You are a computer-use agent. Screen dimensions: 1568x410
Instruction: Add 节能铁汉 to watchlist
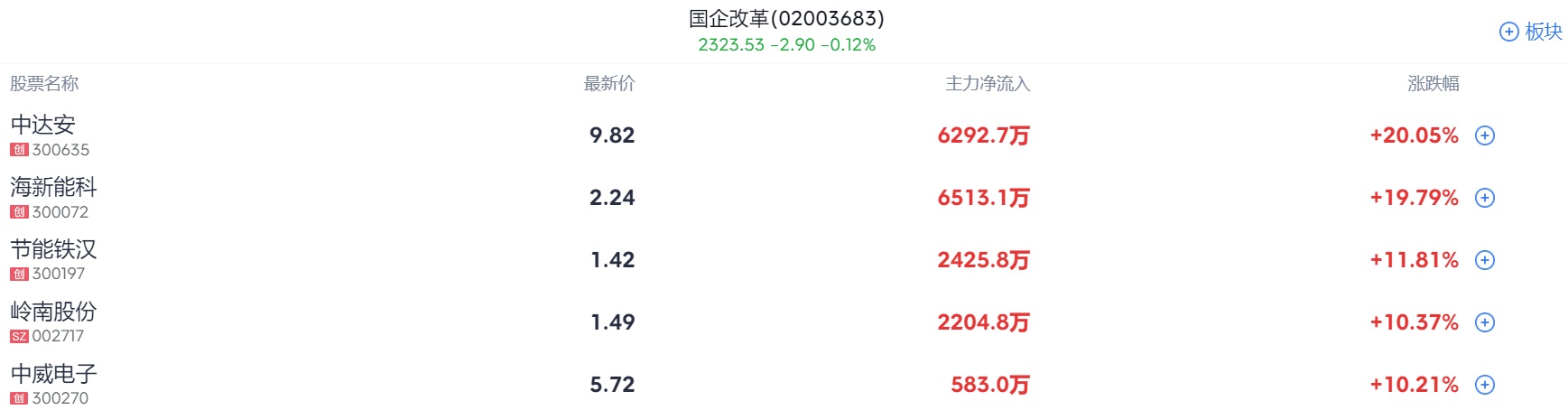click(1485, 260)
